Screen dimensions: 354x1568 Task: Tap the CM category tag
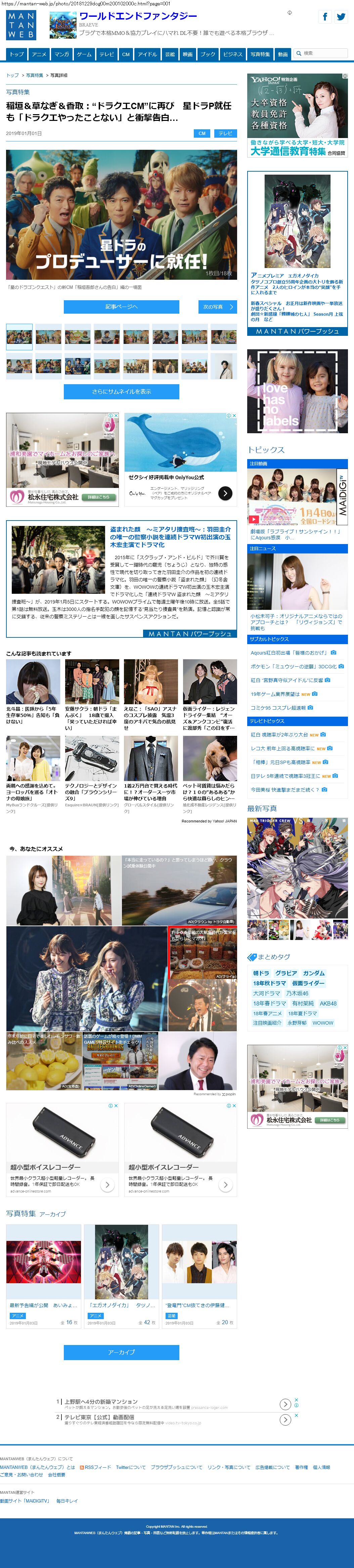click(x=202, y=133)
